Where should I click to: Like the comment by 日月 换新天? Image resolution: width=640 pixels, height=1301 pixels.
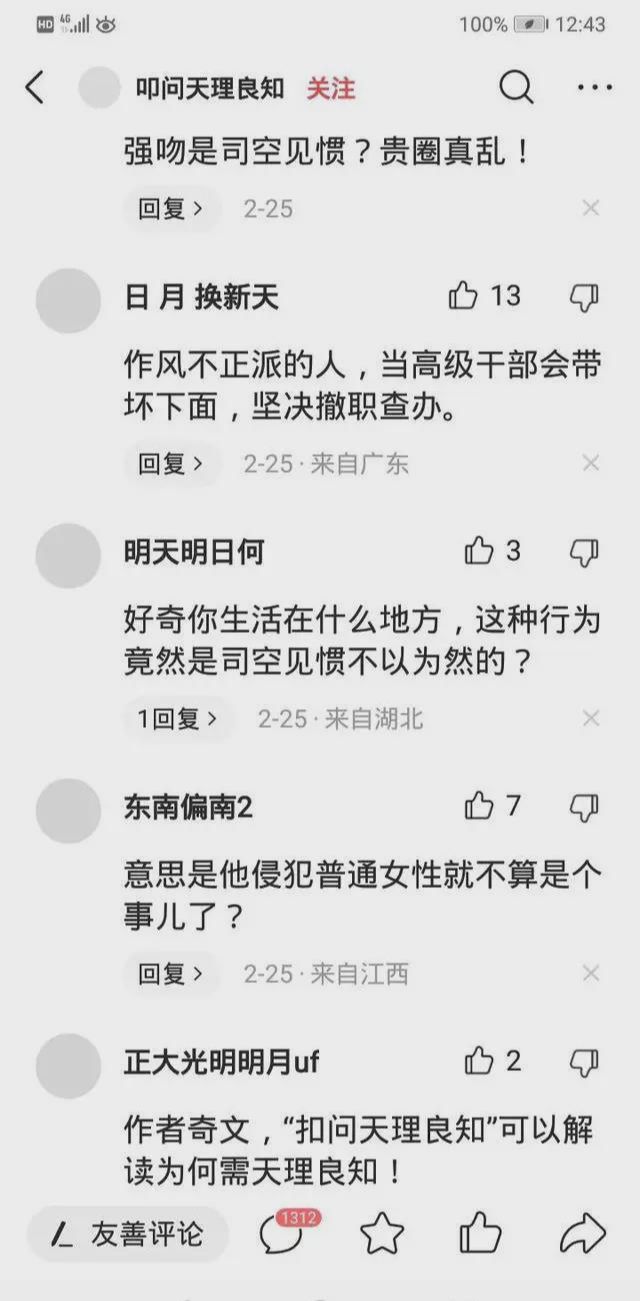click(464, 296)
